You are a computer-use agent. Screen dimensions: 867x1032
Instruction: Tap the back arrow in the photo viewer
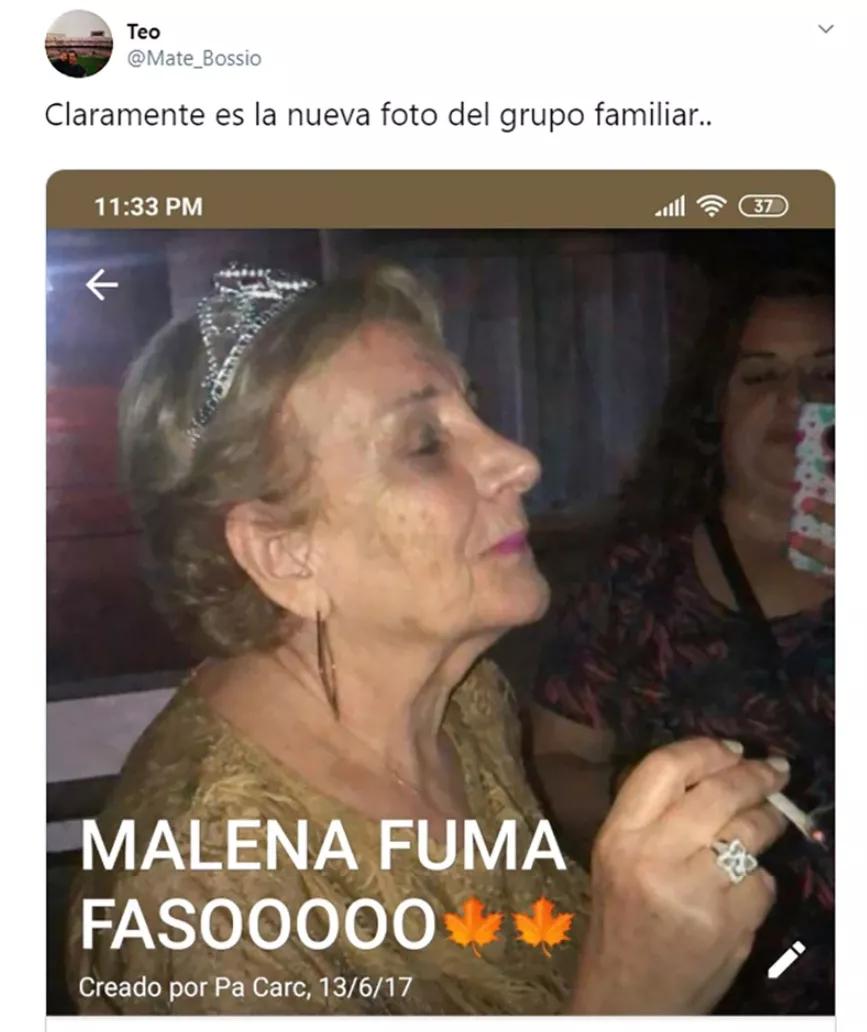click(100, 287)
